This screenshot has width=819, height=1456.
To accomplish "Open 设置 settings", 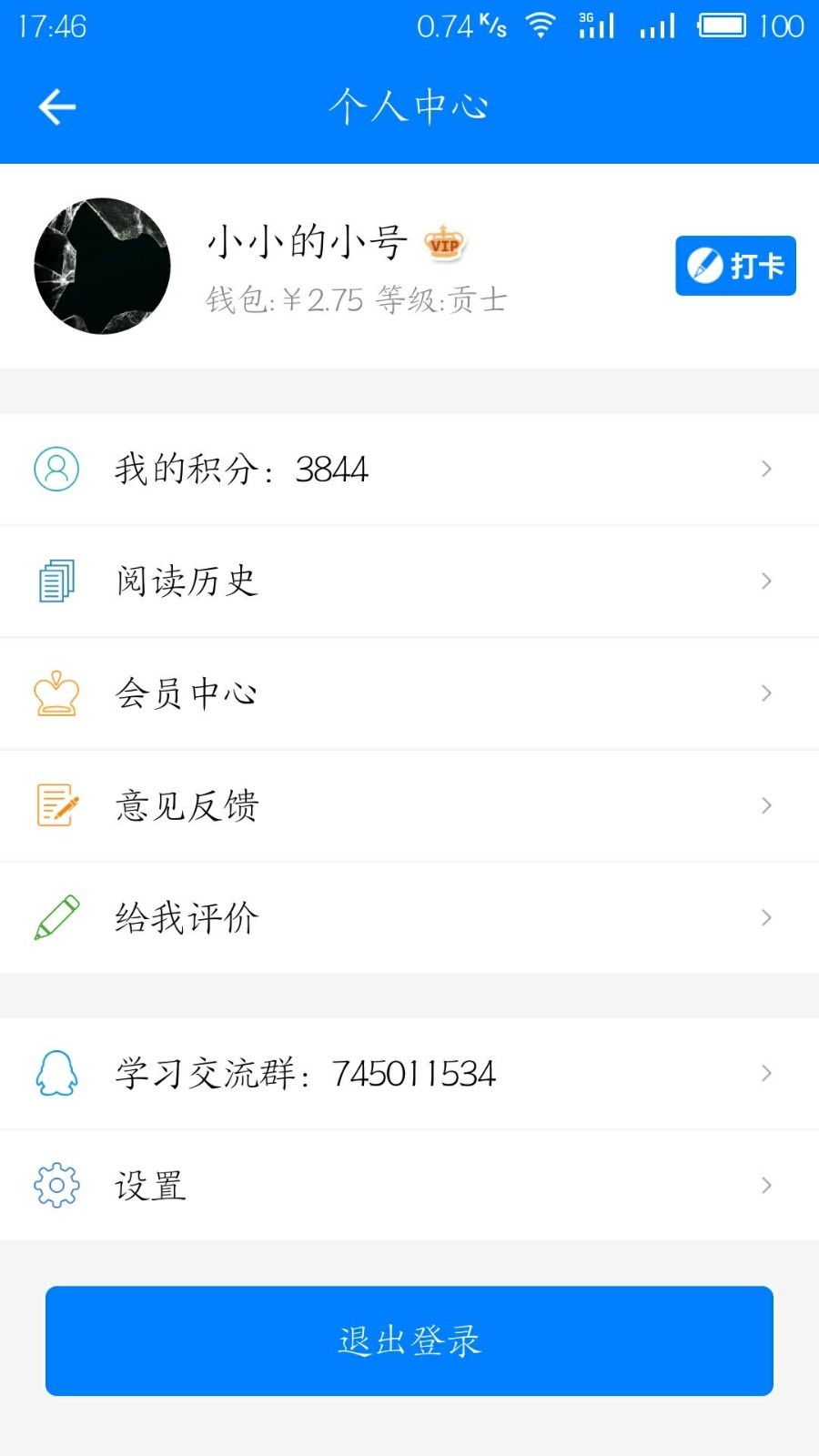I will pos(409,1186).
